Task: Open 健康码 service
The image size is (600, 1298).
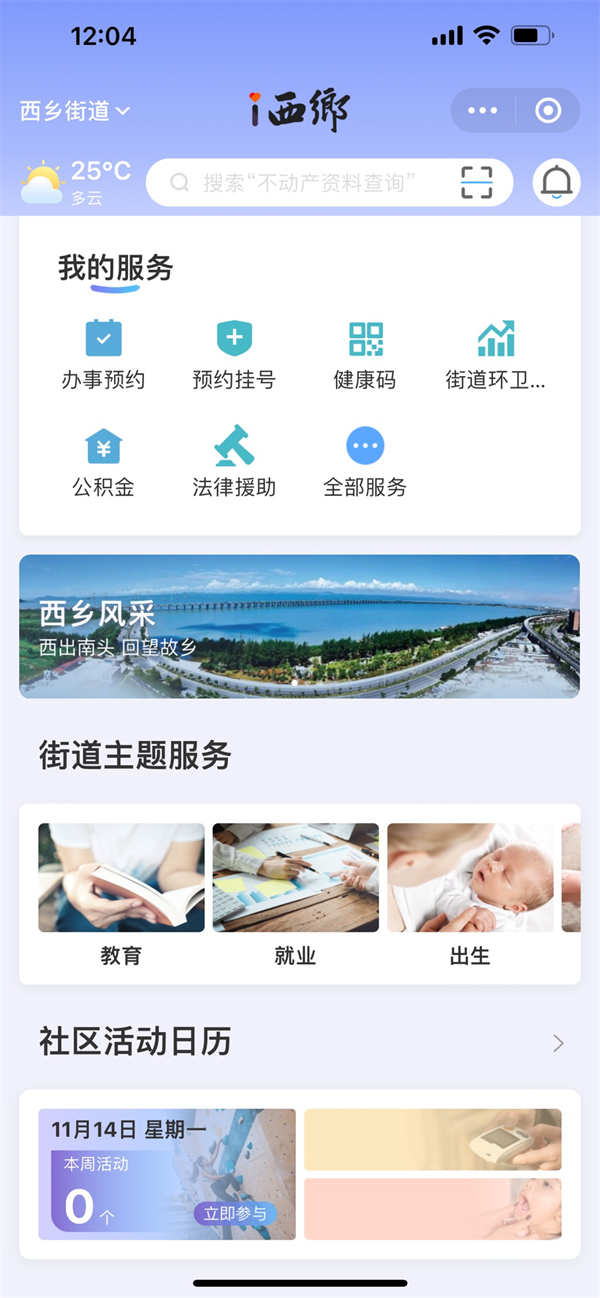Action: pyautogui.click(x=365, y=355)
